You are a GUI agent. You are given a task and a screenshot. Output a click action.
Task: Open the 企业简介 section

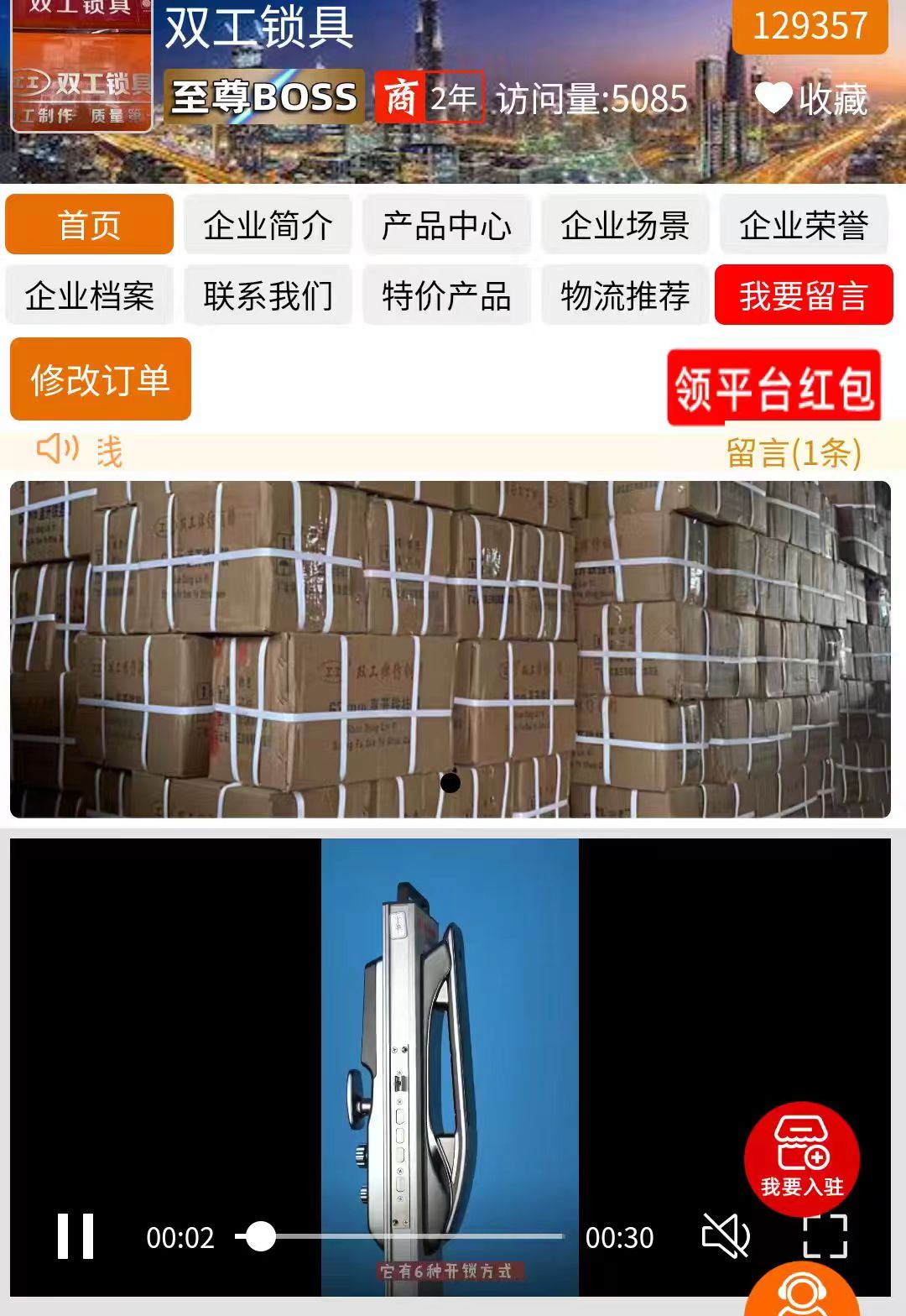tap(268, 225)
